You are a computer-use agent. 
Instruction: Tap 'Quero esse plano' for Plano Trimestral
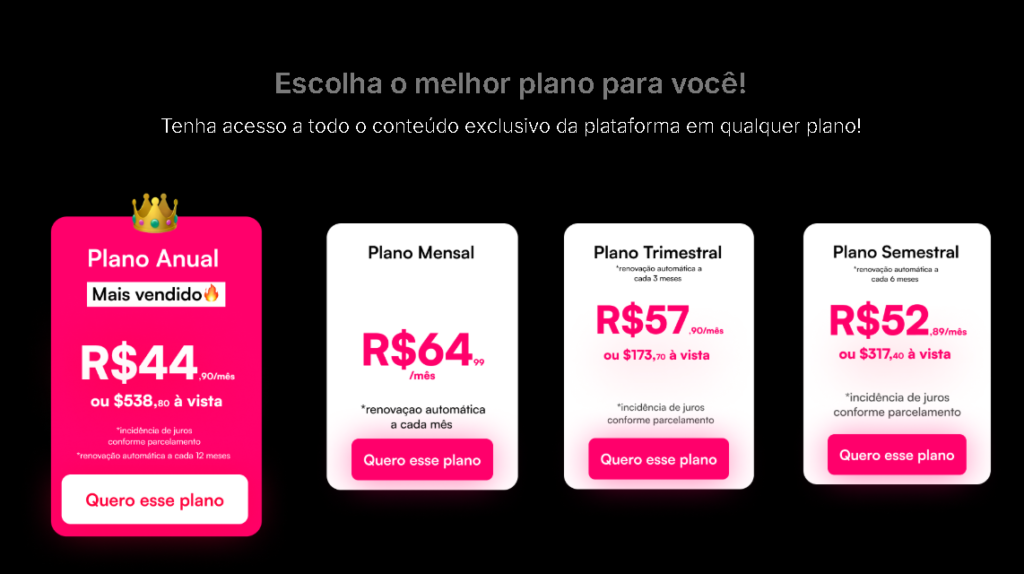[x=659, y=459]
